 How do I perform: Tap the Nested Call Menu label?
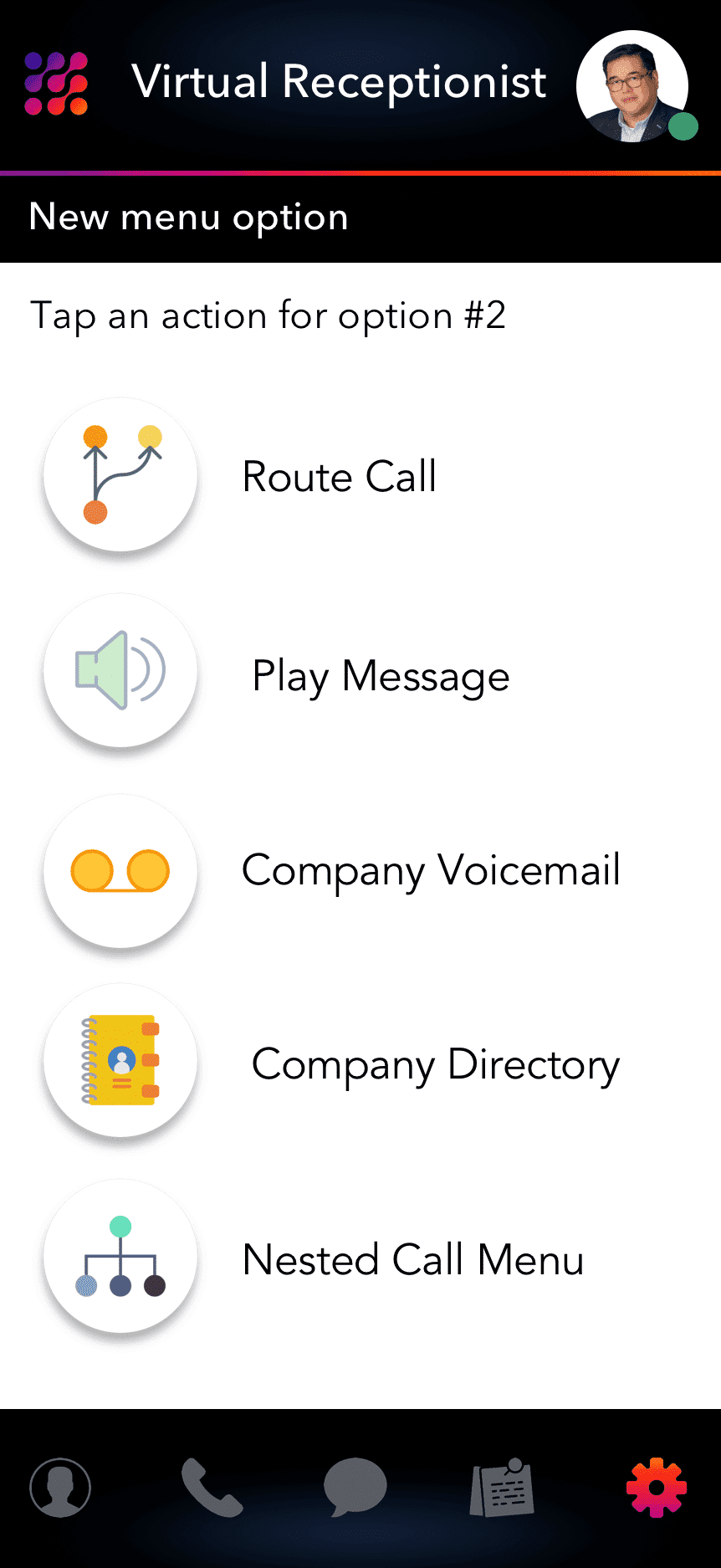412,1259
